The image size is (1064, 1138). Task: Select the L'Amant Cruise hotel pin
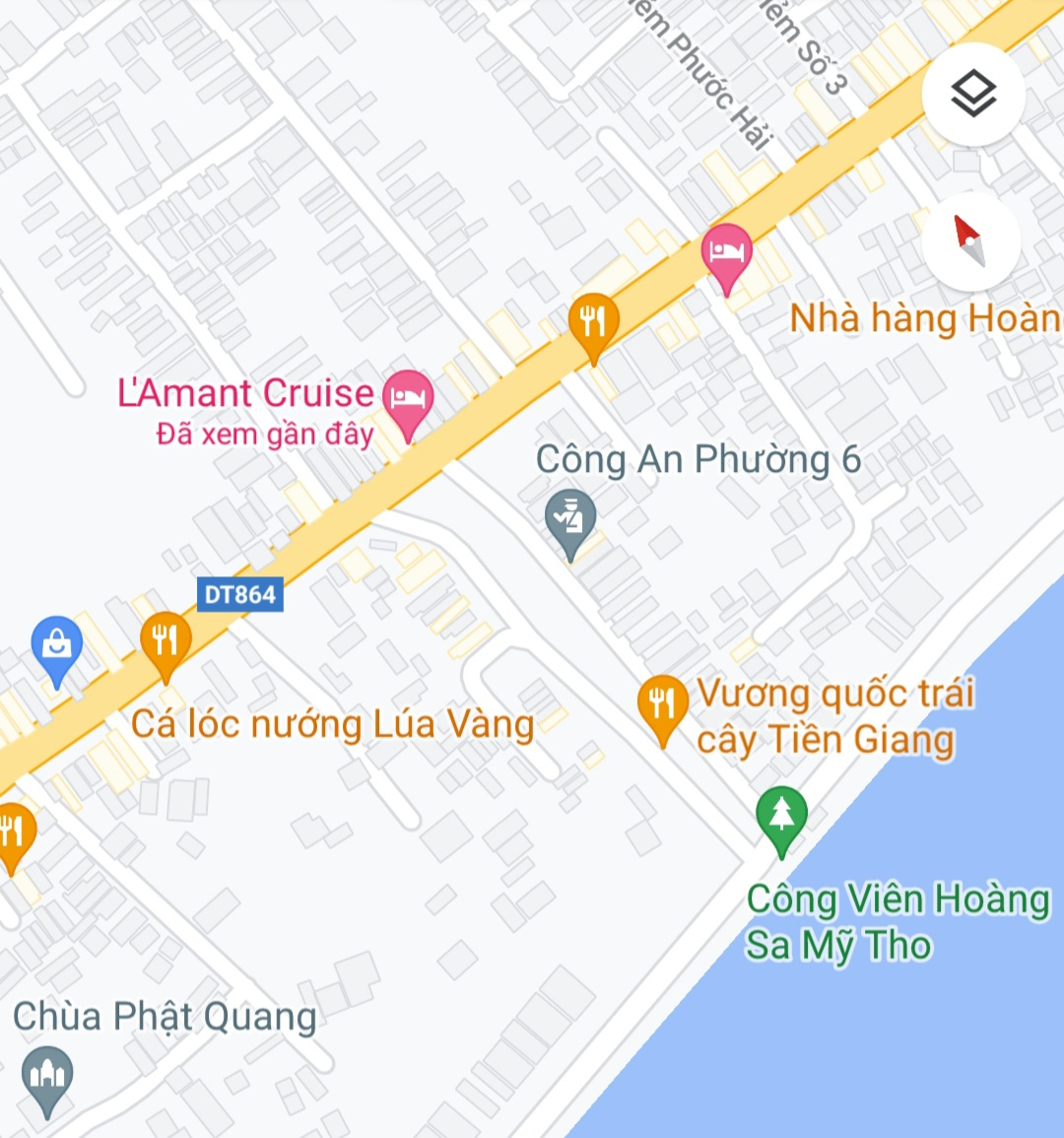pyautogui.click(x=407, y=400)
